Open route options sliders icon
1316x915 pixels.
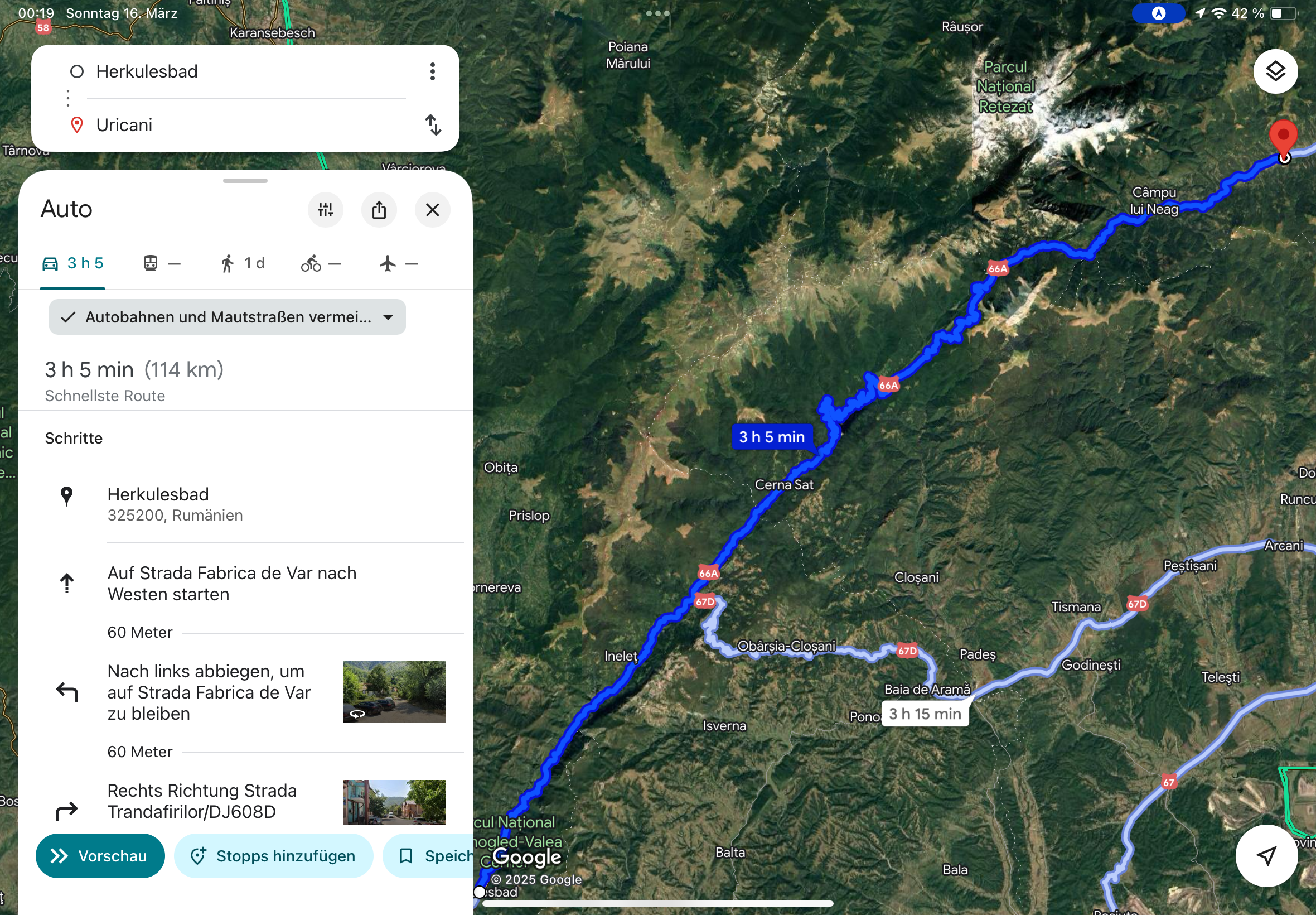click(326, 210)
